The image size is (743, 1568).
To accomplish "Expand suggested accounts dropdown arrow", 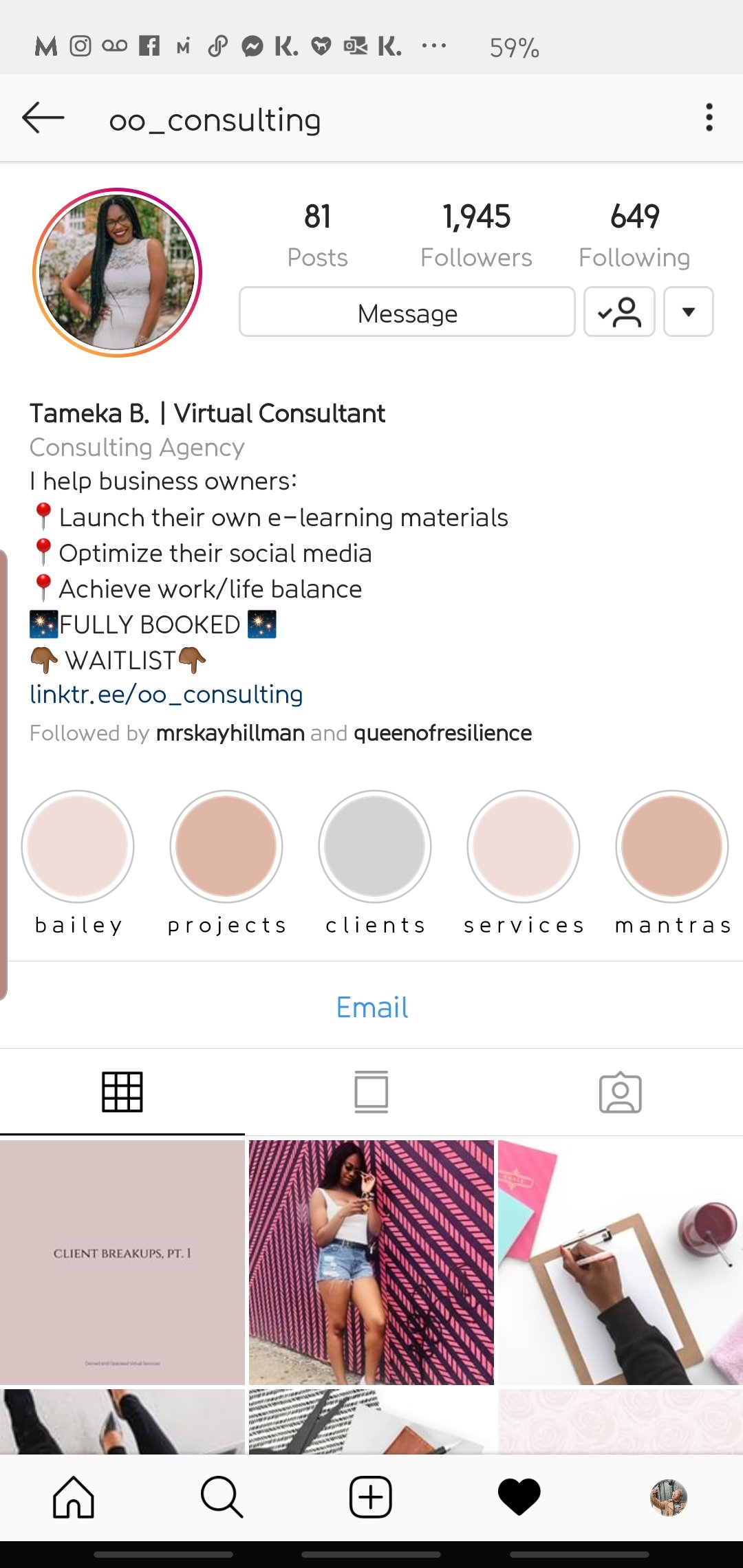I will click(688, 312).
